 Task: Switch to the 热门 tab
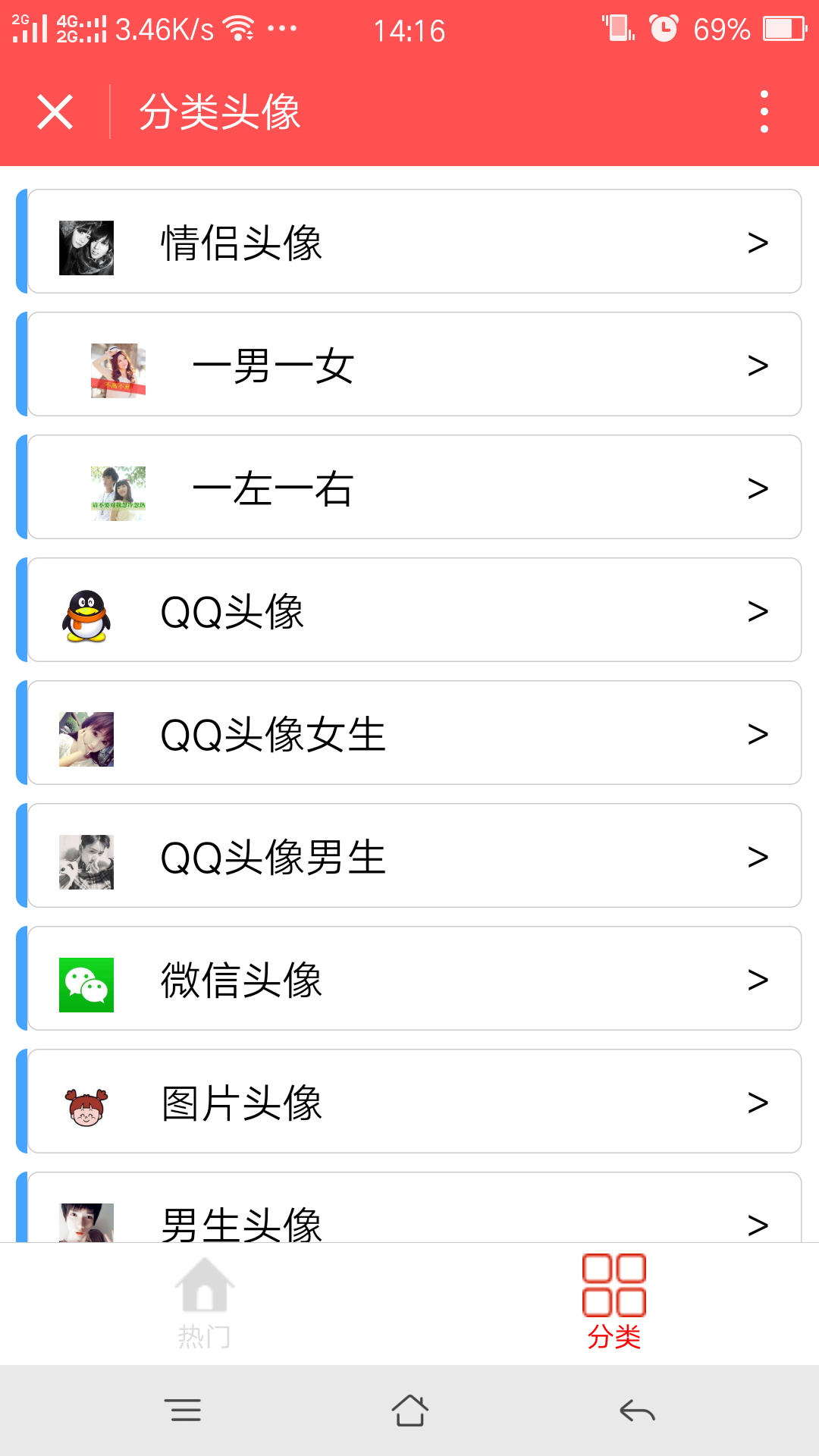click(x=205, y=1303)
